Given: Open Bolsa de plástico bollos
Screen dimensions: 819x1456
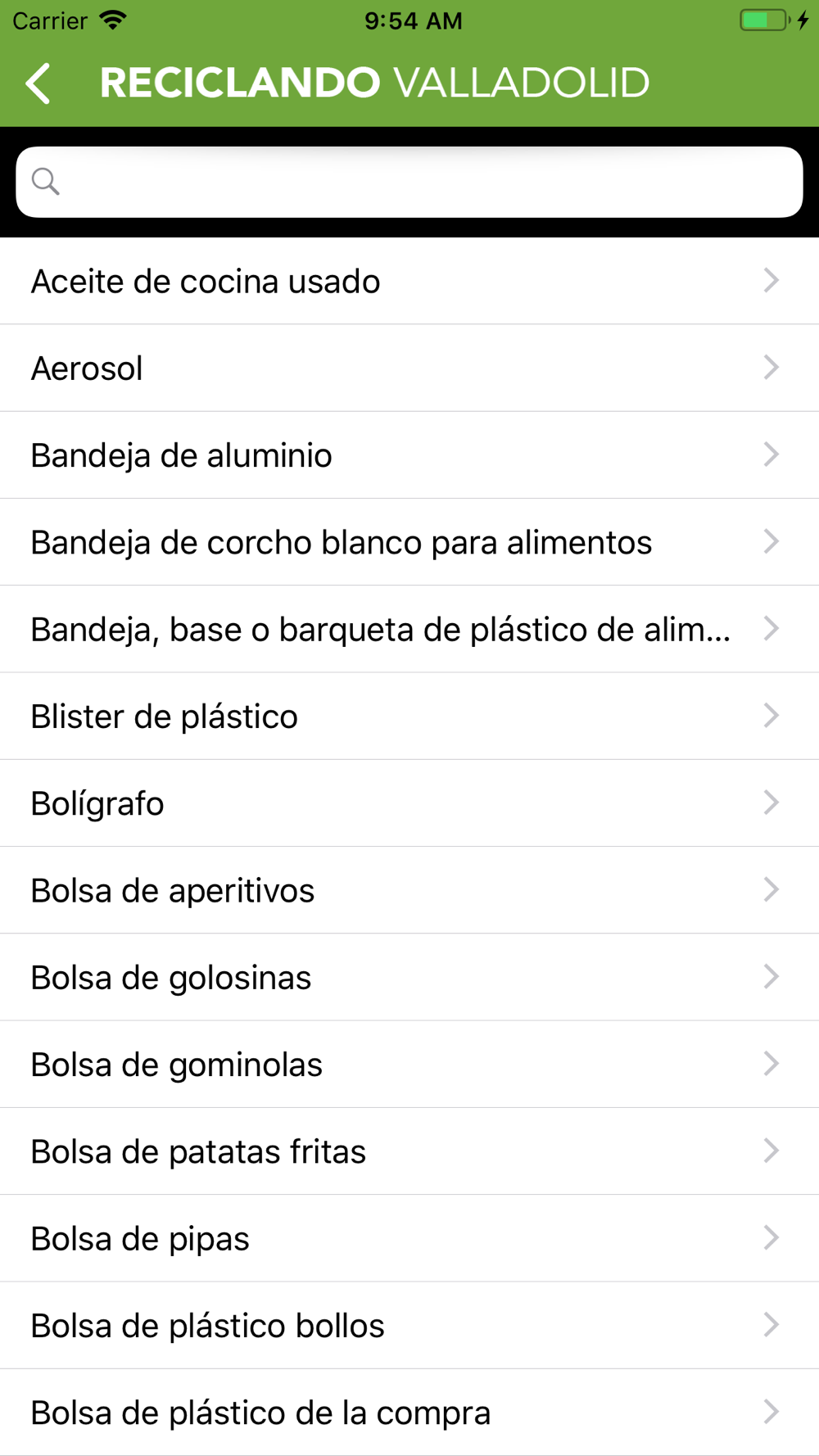Looking at the screenshot, I should pos(409,1325).
